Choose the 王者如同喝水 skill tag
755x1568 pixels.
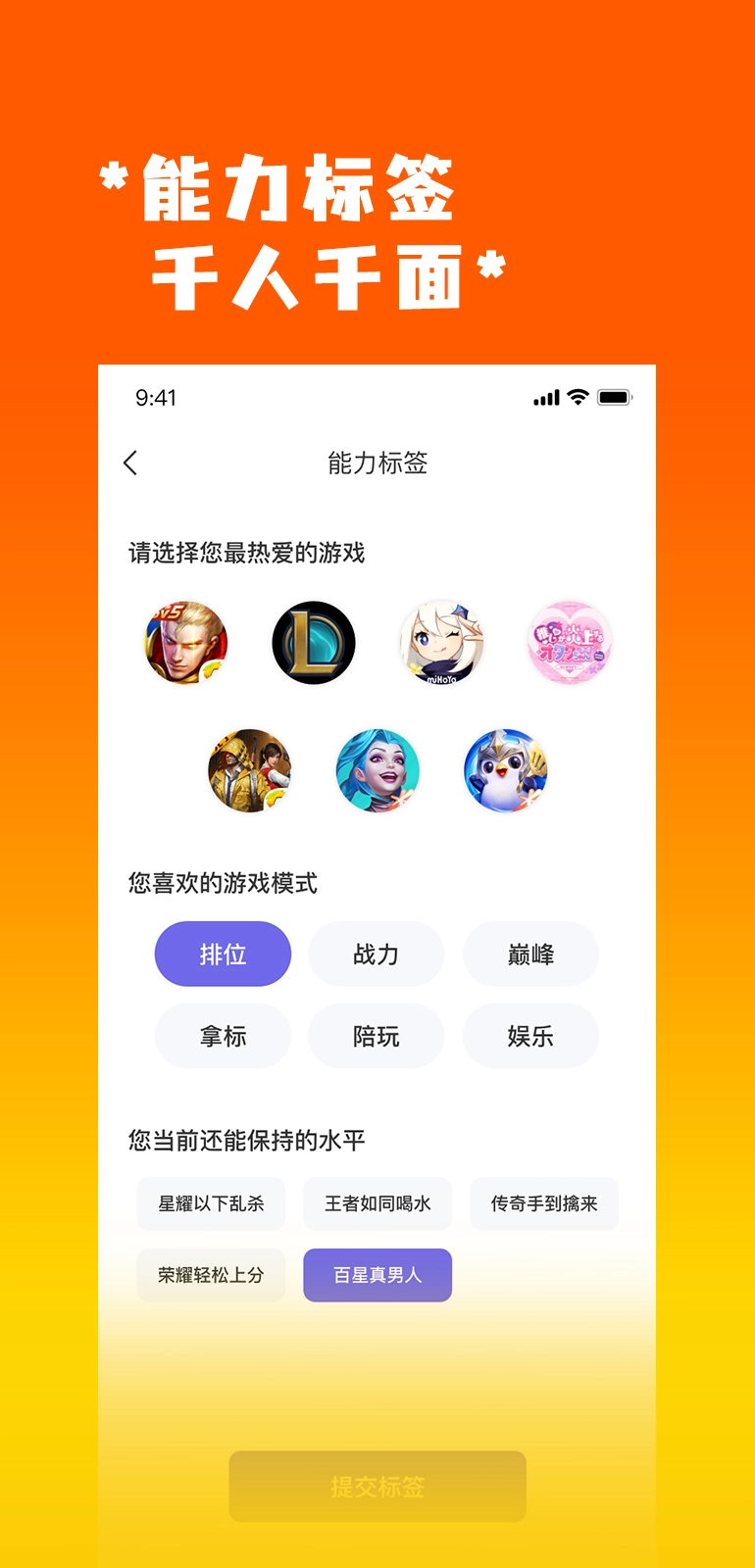click(x=377, y=1203)
